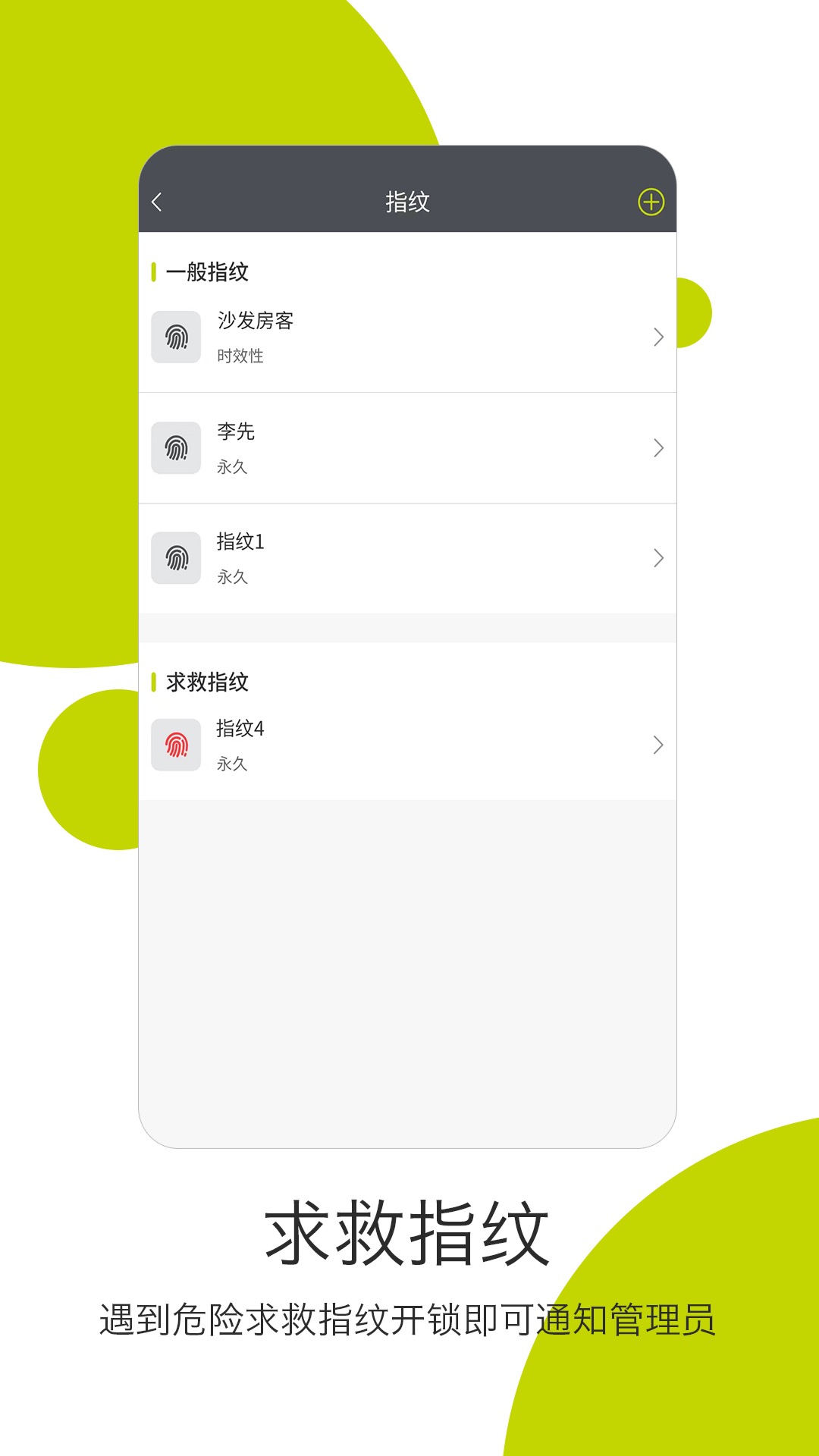The image size is (819, 1456).
Task: Open 指纹4 details with the right arrow
Action: 657,745
